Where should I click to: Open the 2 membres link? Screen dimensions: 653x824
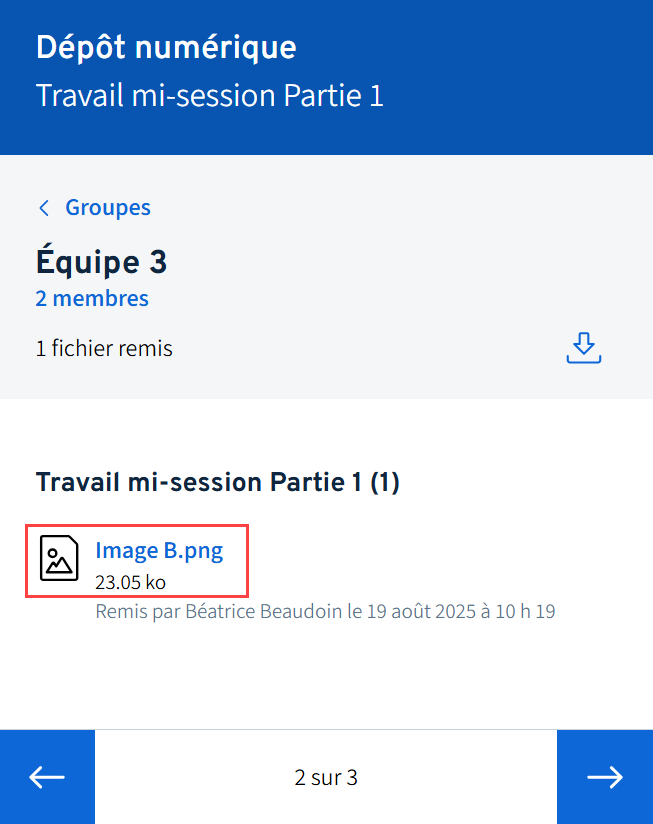coord(92,298)
